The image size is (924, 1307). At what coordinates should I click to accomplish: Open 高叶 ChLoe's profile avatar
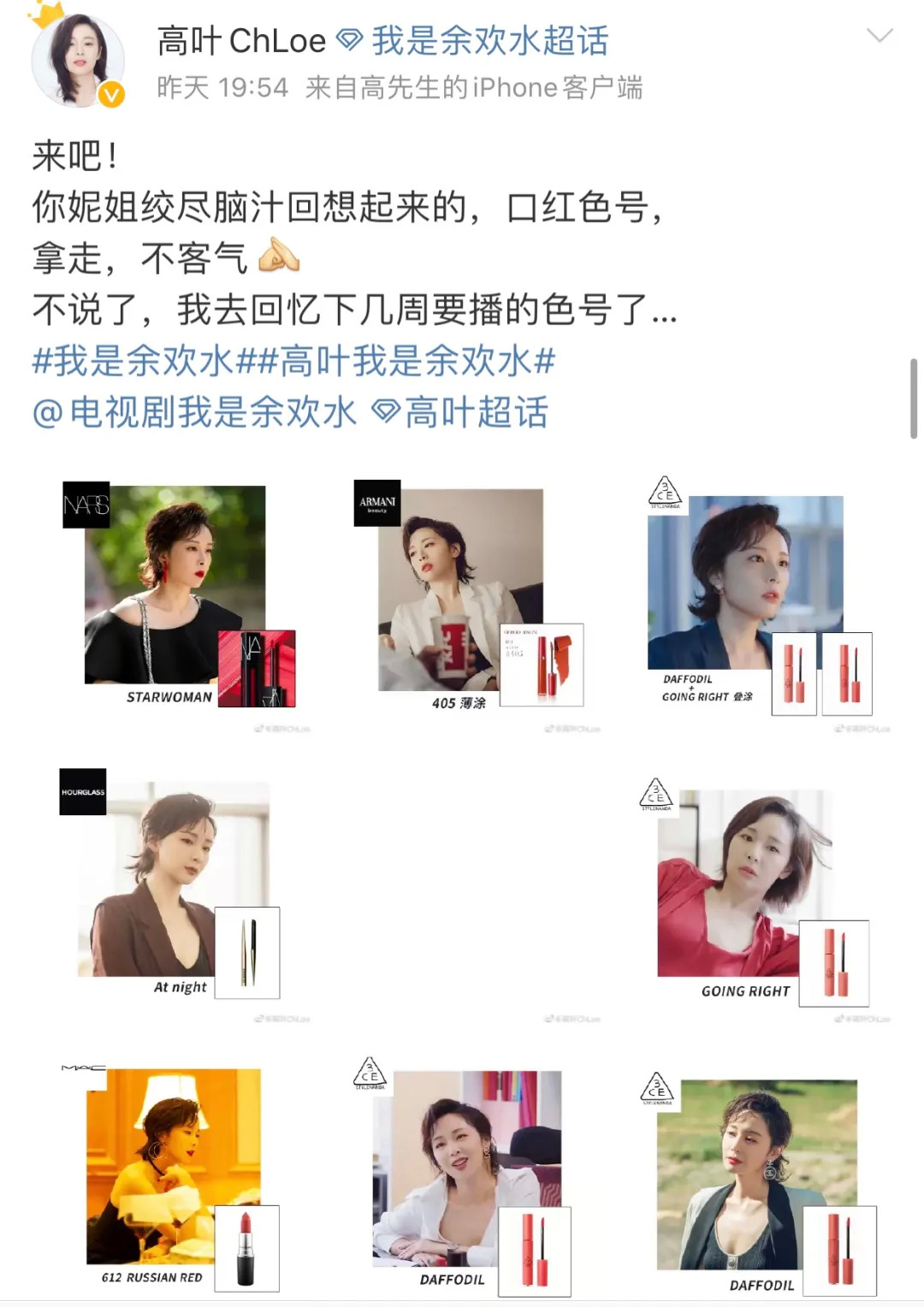pos(77,62)
